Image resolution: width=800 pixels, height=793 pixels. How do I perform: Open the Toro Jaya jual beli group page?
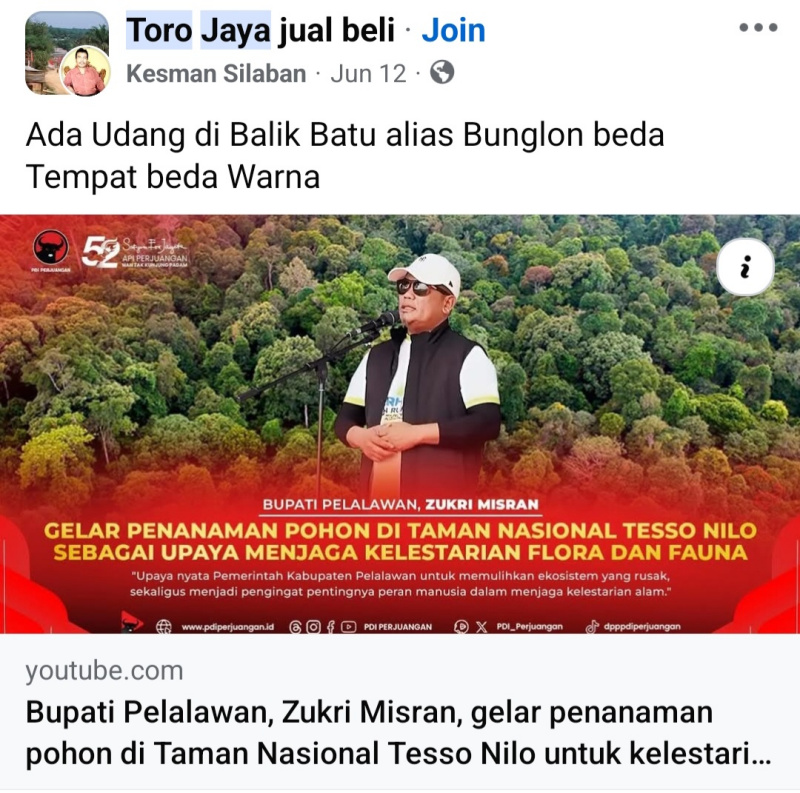coord(260,31)
